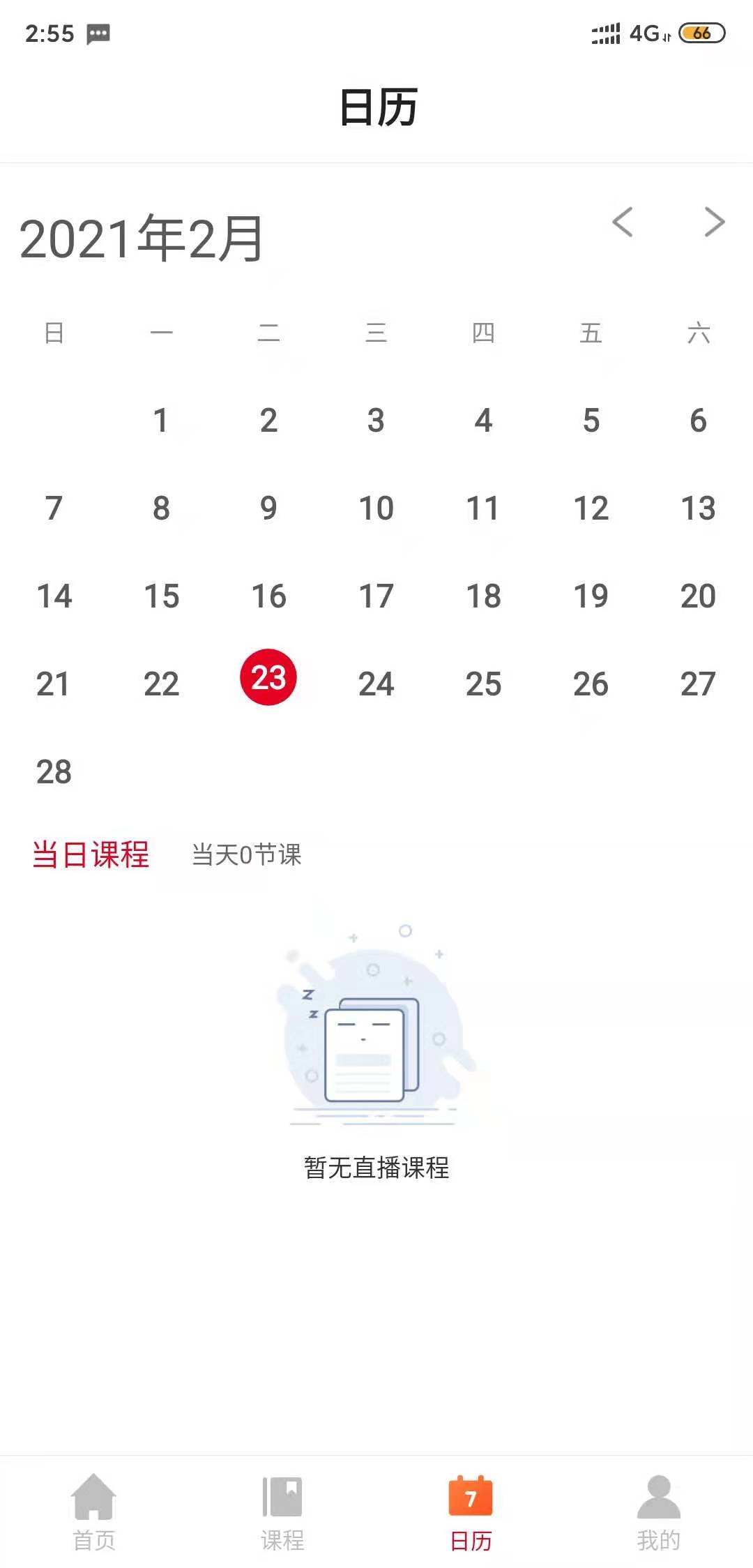Tap the highlighted date 23
Screen dimensions: 753x1568
tap(268, 677)
